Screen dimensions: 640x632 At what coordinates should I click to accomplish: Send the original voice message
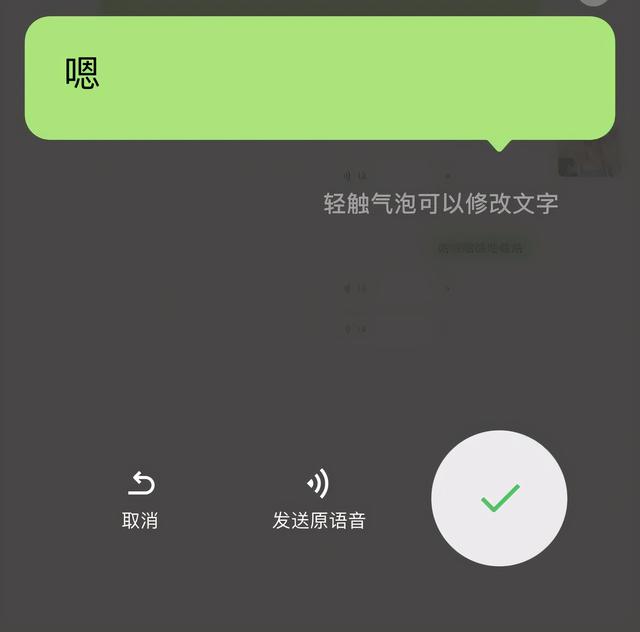point(319,500)
